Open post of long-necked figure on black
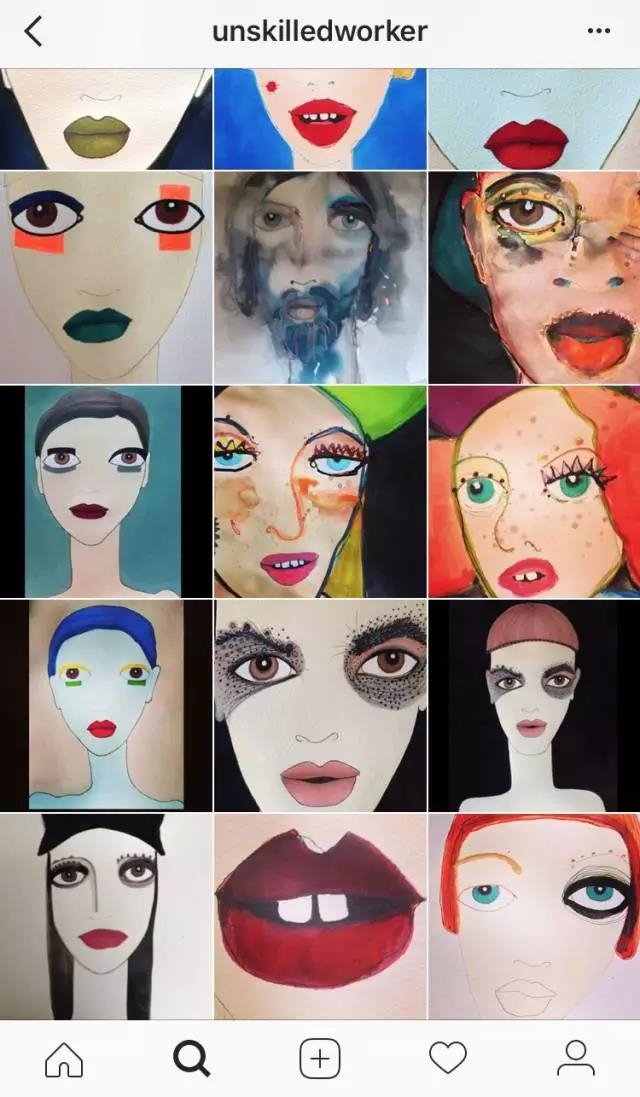Screen dimensions: 640x1097 [534, 705]
